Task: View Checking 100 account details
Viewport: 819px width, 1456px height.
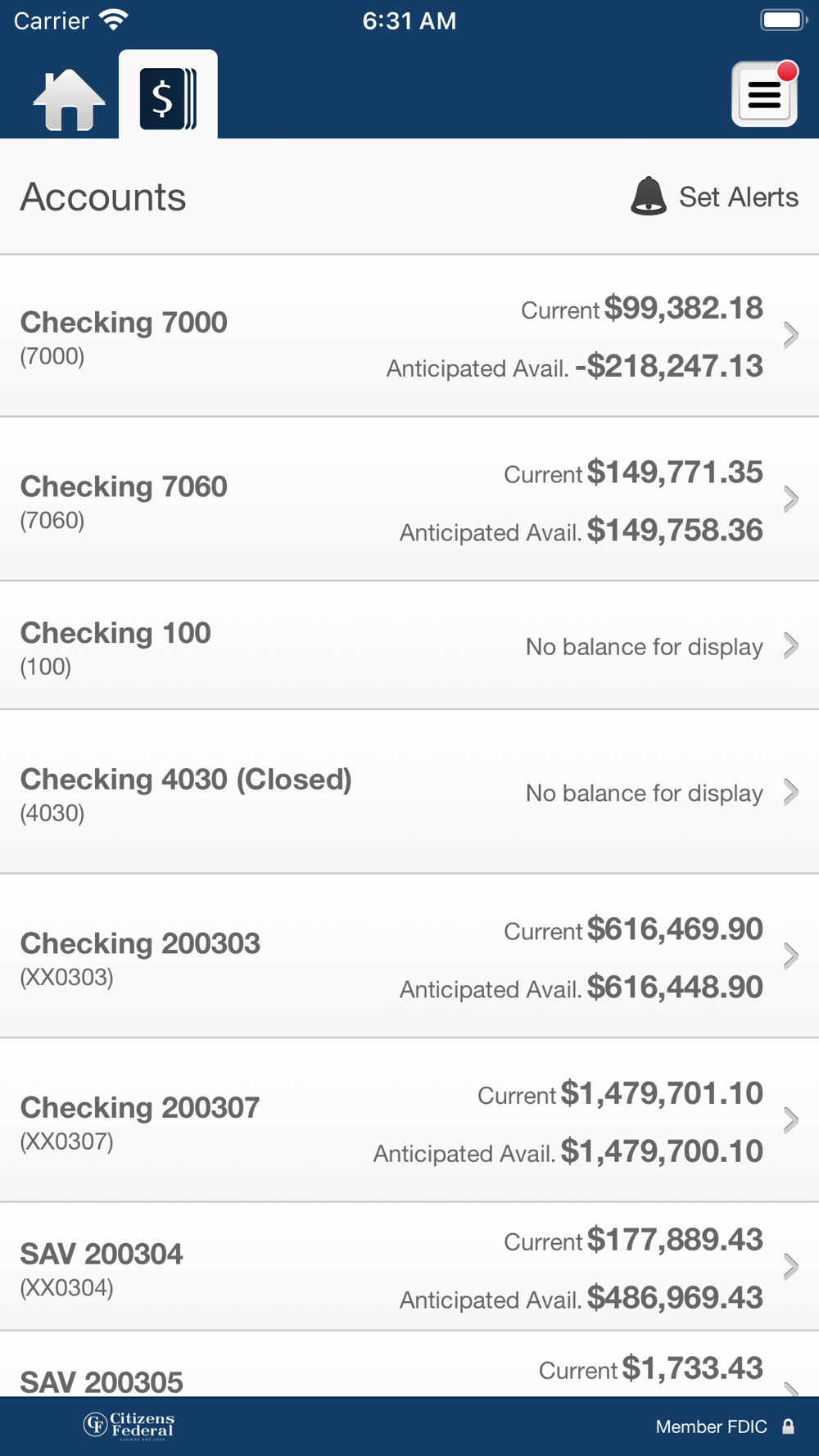Action: [x=409, y=645]
